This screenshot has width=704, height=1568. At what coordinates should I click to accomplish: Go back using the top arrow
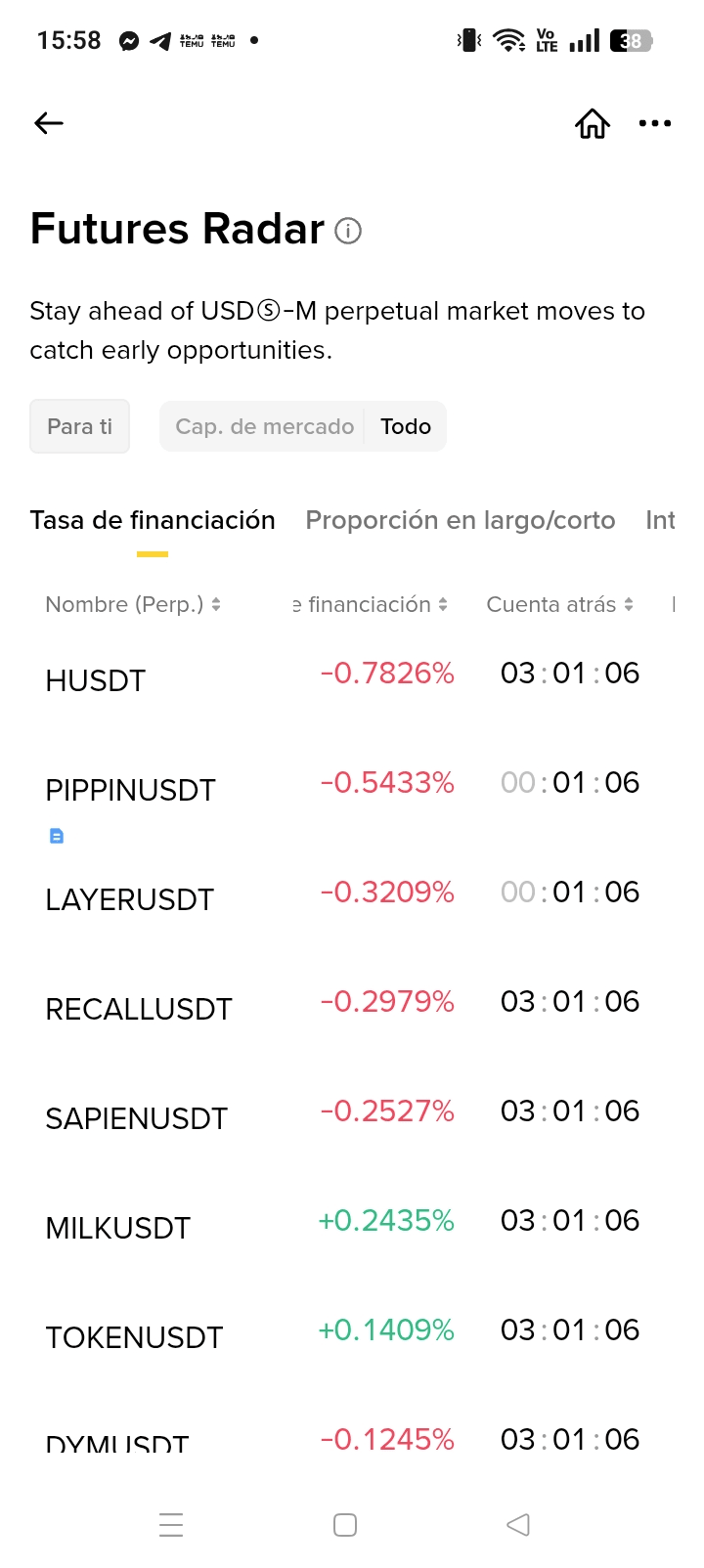click(x=49, y=123)
